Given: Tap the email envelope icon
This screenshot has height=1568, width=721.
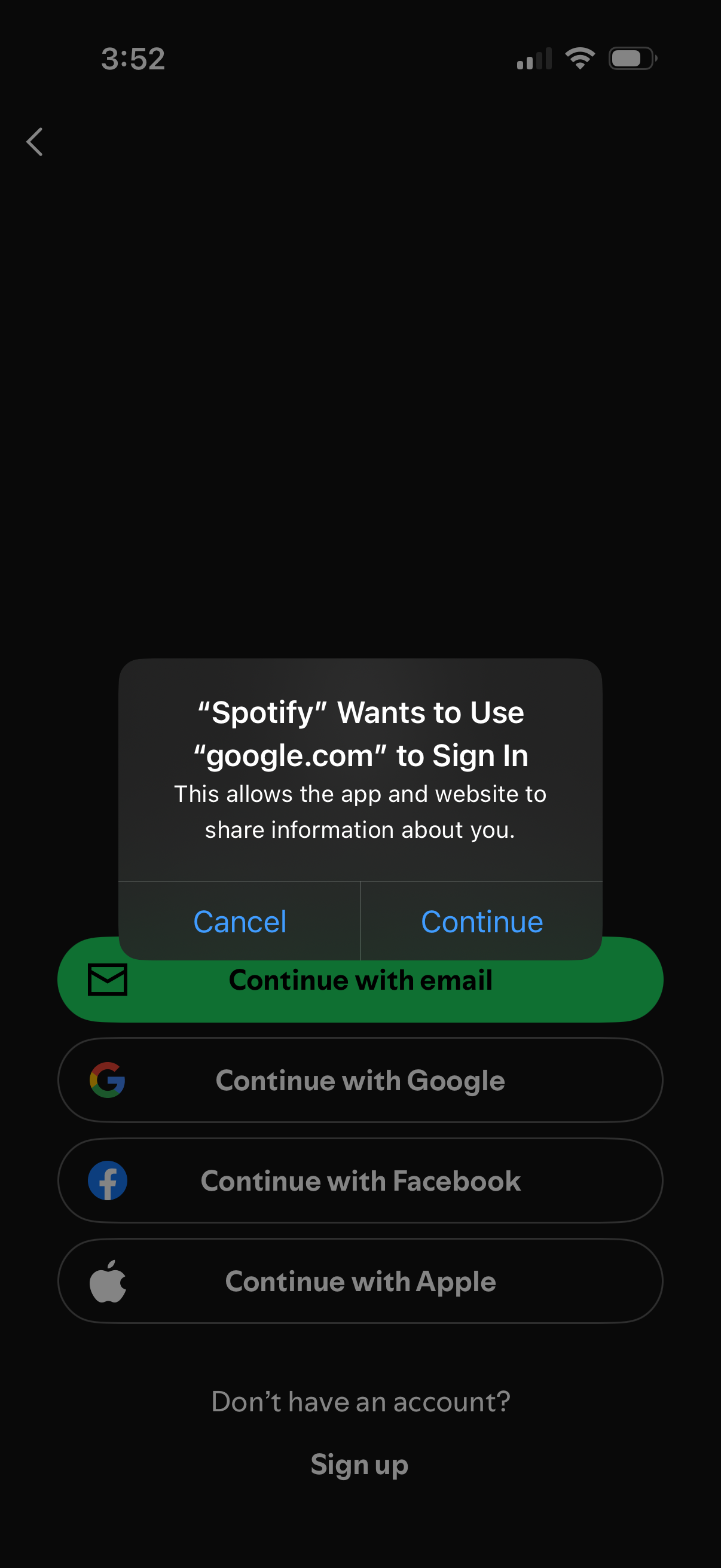Looking at the screenshot, I should click(107, 980).
